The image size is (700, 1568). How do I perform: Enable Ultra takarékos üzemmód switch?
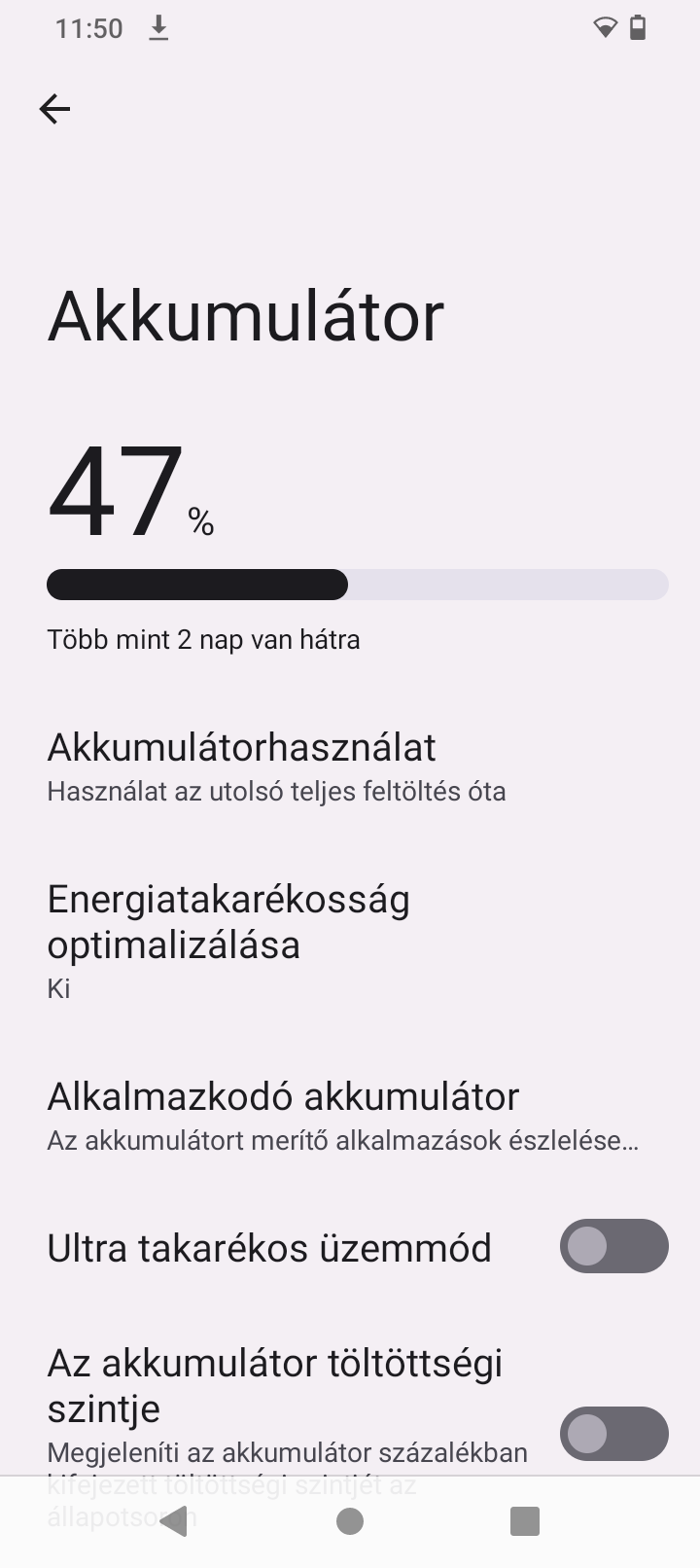coord(613,1246)
